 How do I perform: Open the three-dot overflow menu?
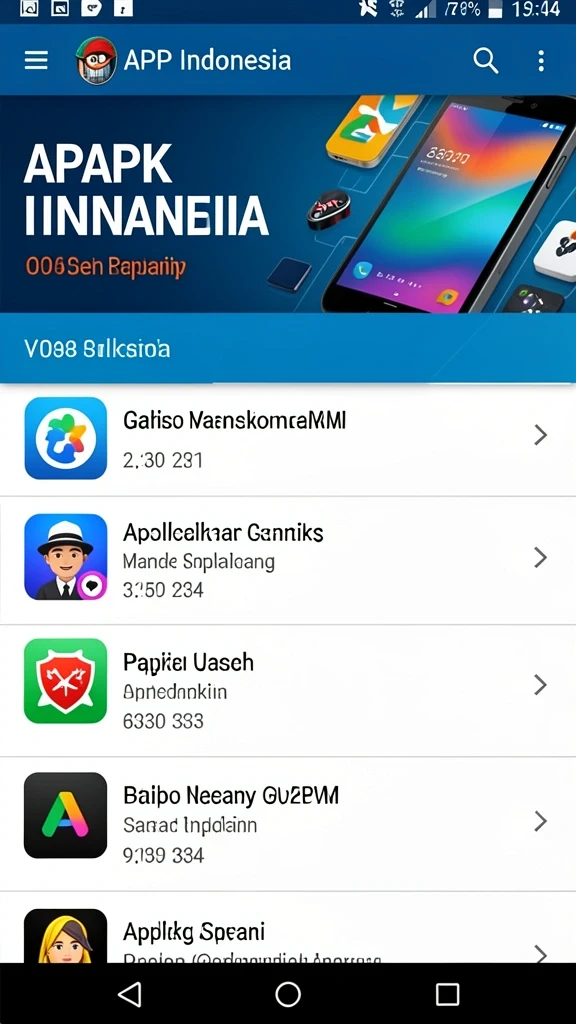coord(541,61)
